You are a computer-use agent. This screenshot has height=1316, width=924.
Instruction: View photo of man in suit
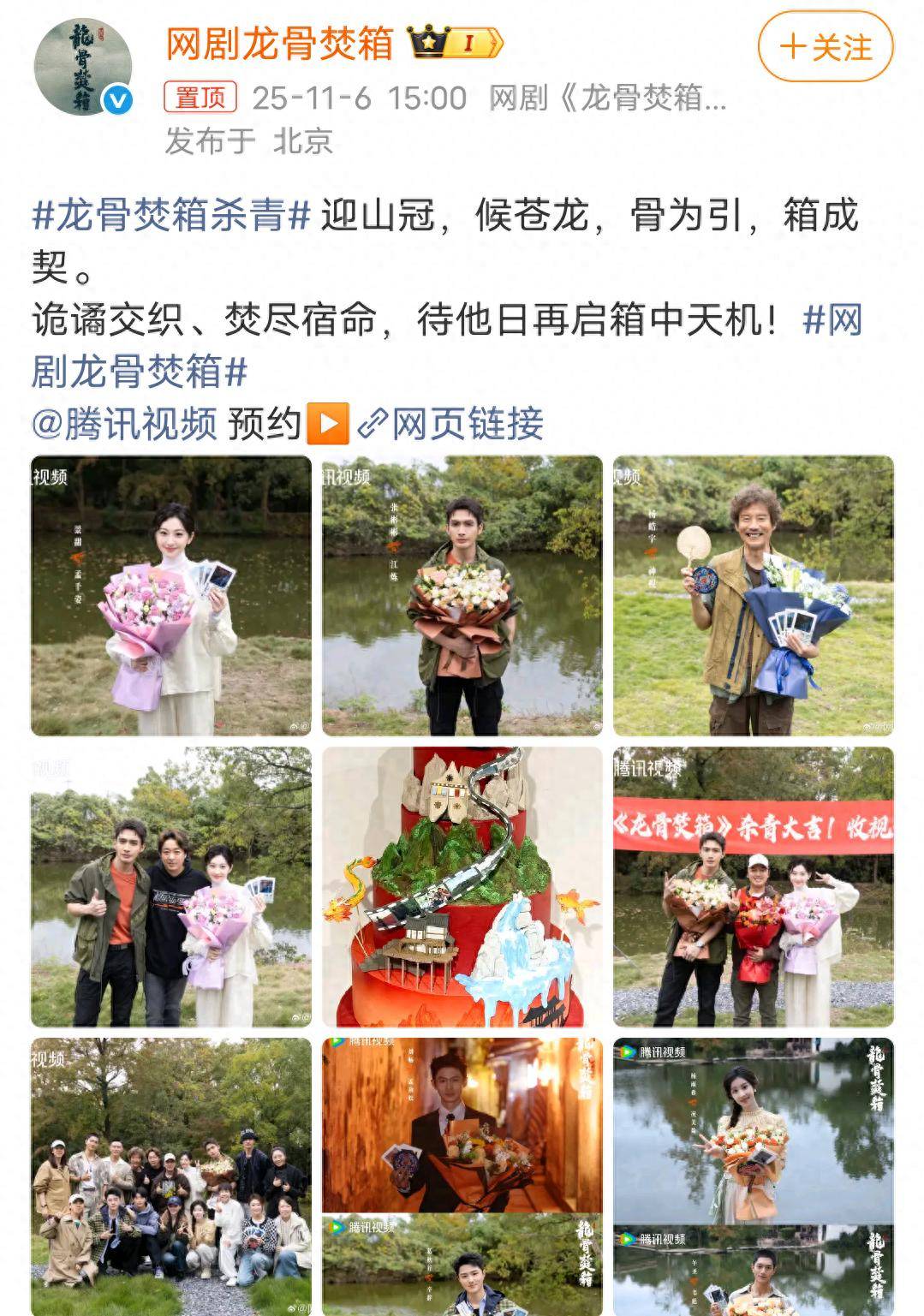coord(462,1126)
